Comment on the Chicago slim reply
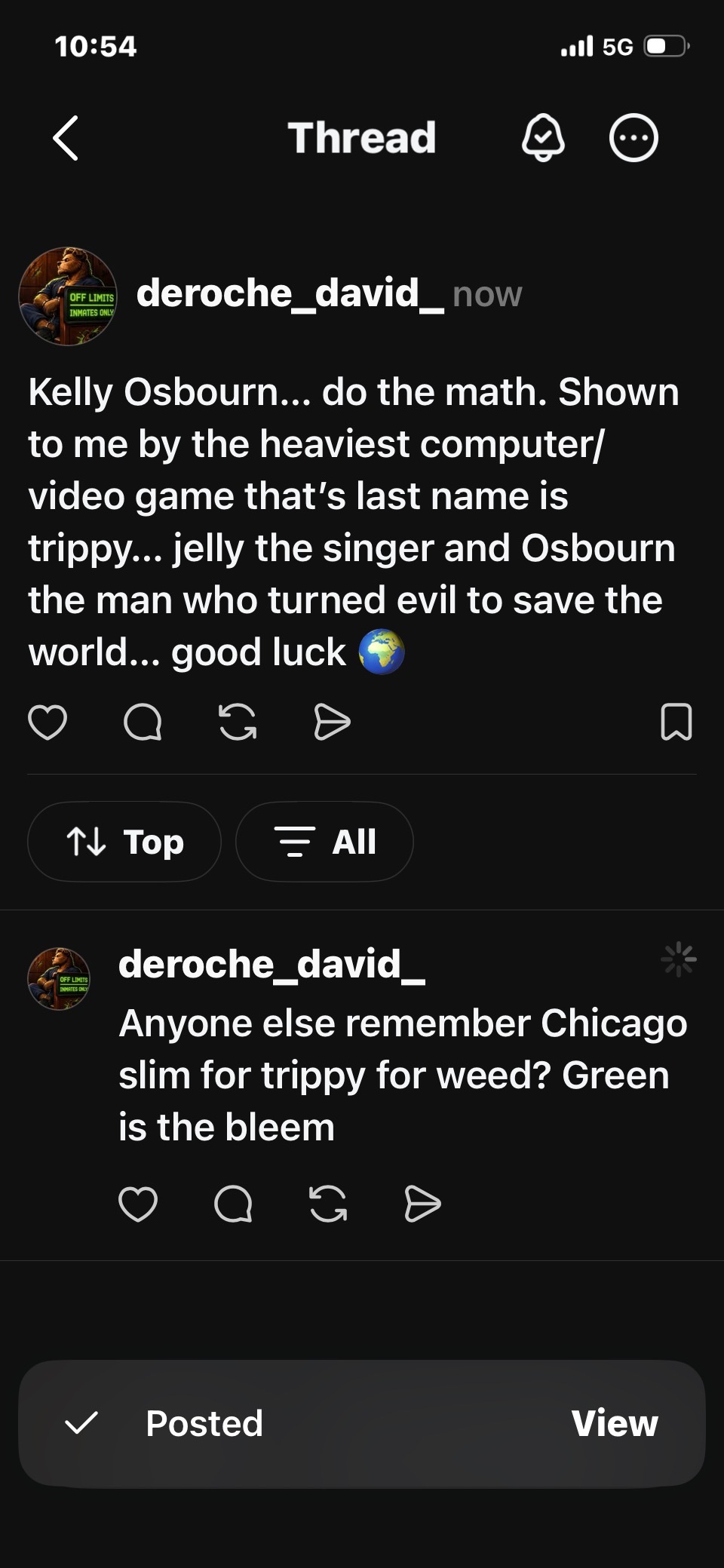The width and height of the screenshot is (724, 1568). coord(233,1203)
